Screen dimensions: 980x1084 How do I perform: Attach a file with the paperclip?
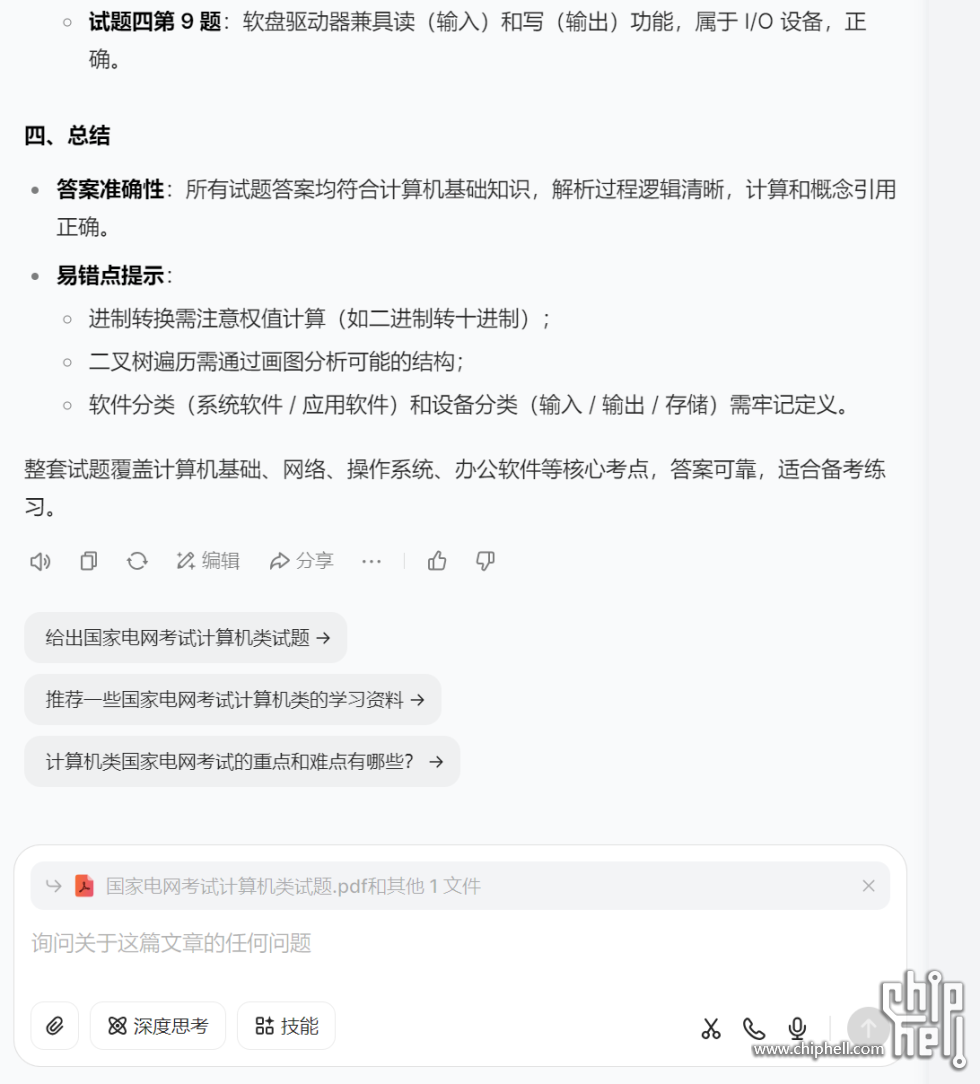tap(55, 1026)
